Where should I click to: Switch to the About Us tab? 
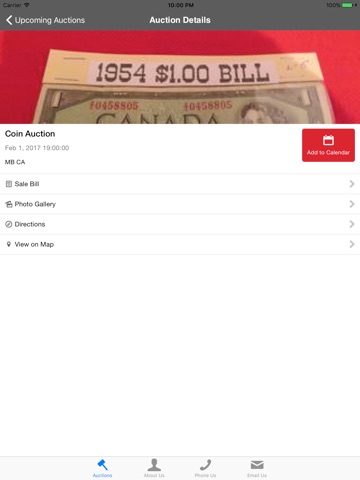tap(154, 468)
